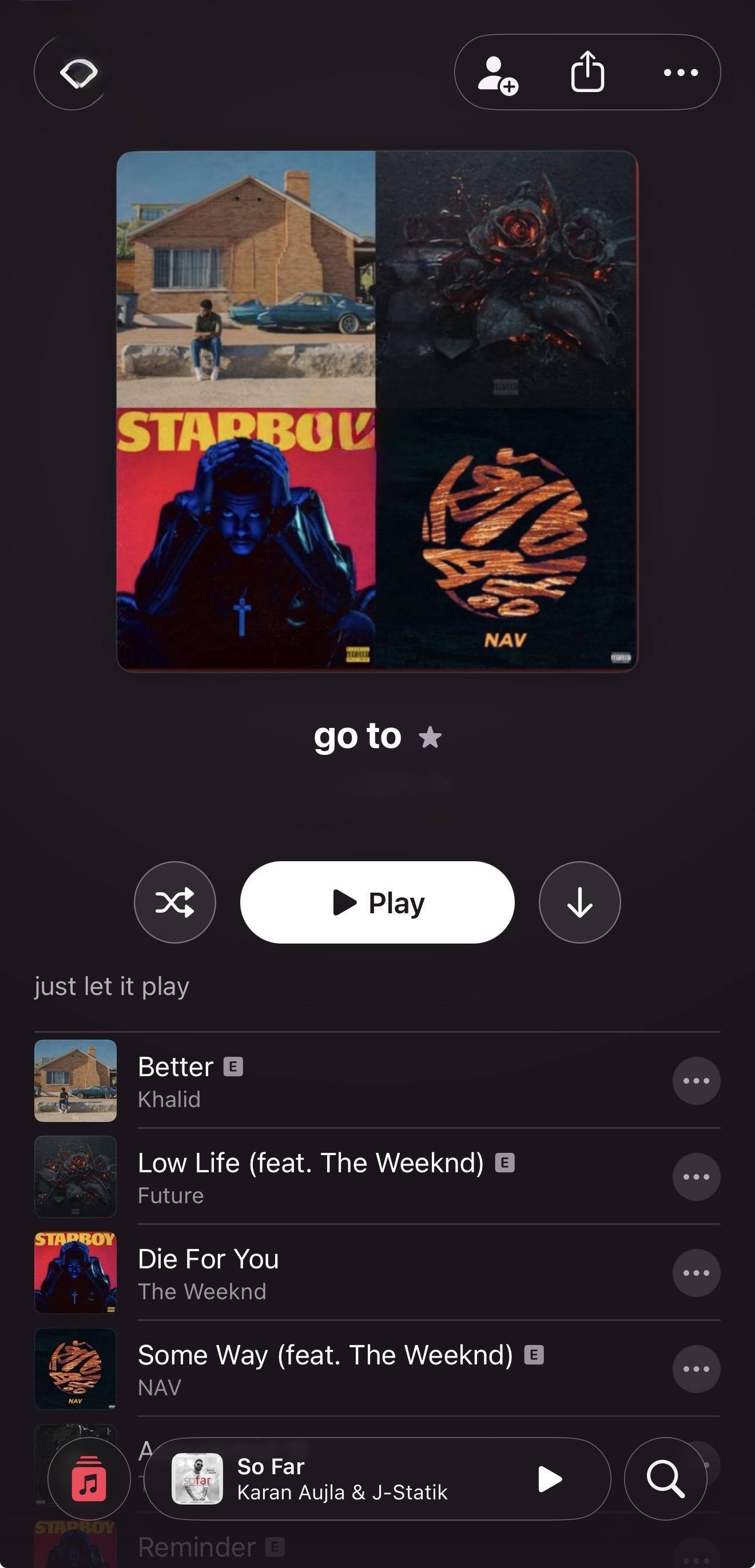Screen dimensions: 755x1568
Task: Open search with the magnifier
Action: point(665,1479)
